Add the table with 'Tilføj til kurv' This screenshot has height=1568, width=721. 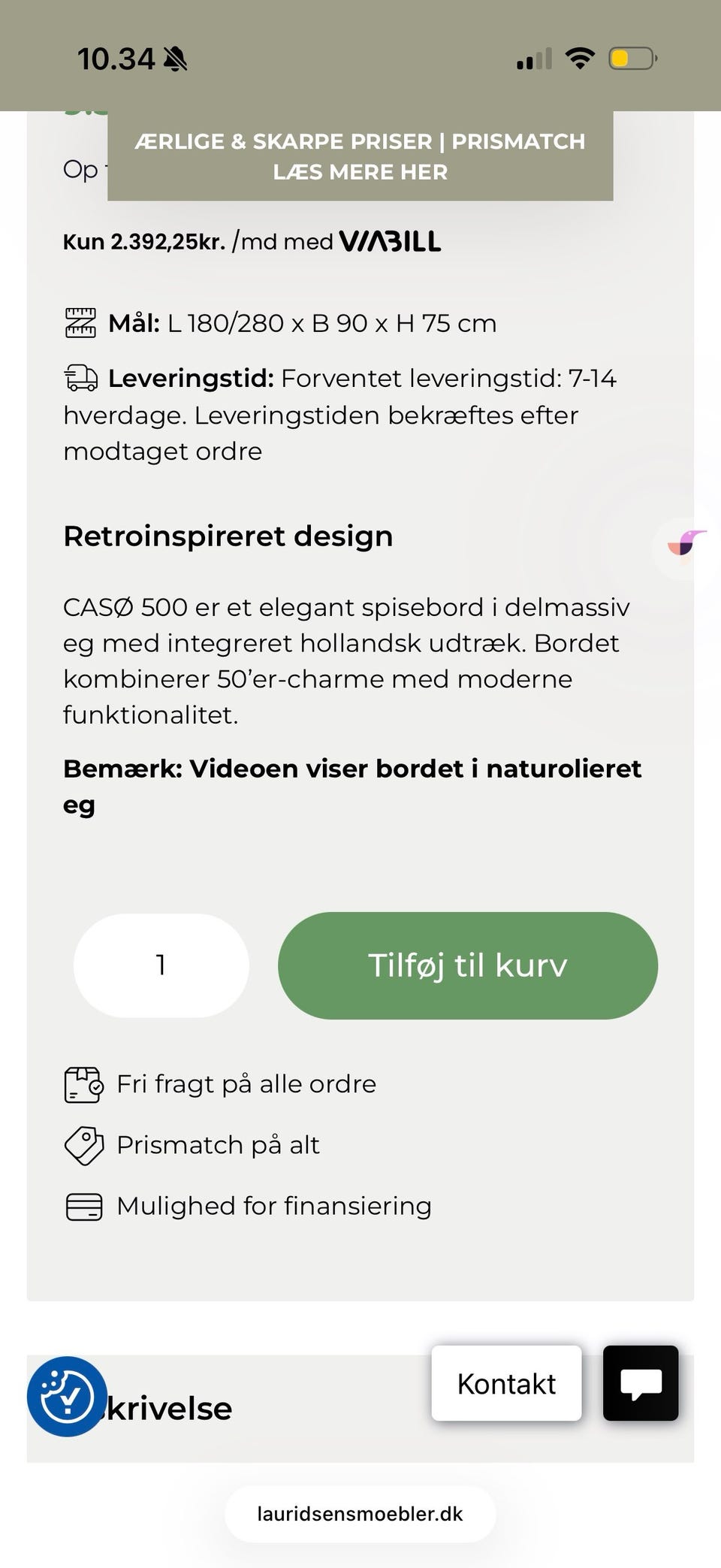coord(468,965)
